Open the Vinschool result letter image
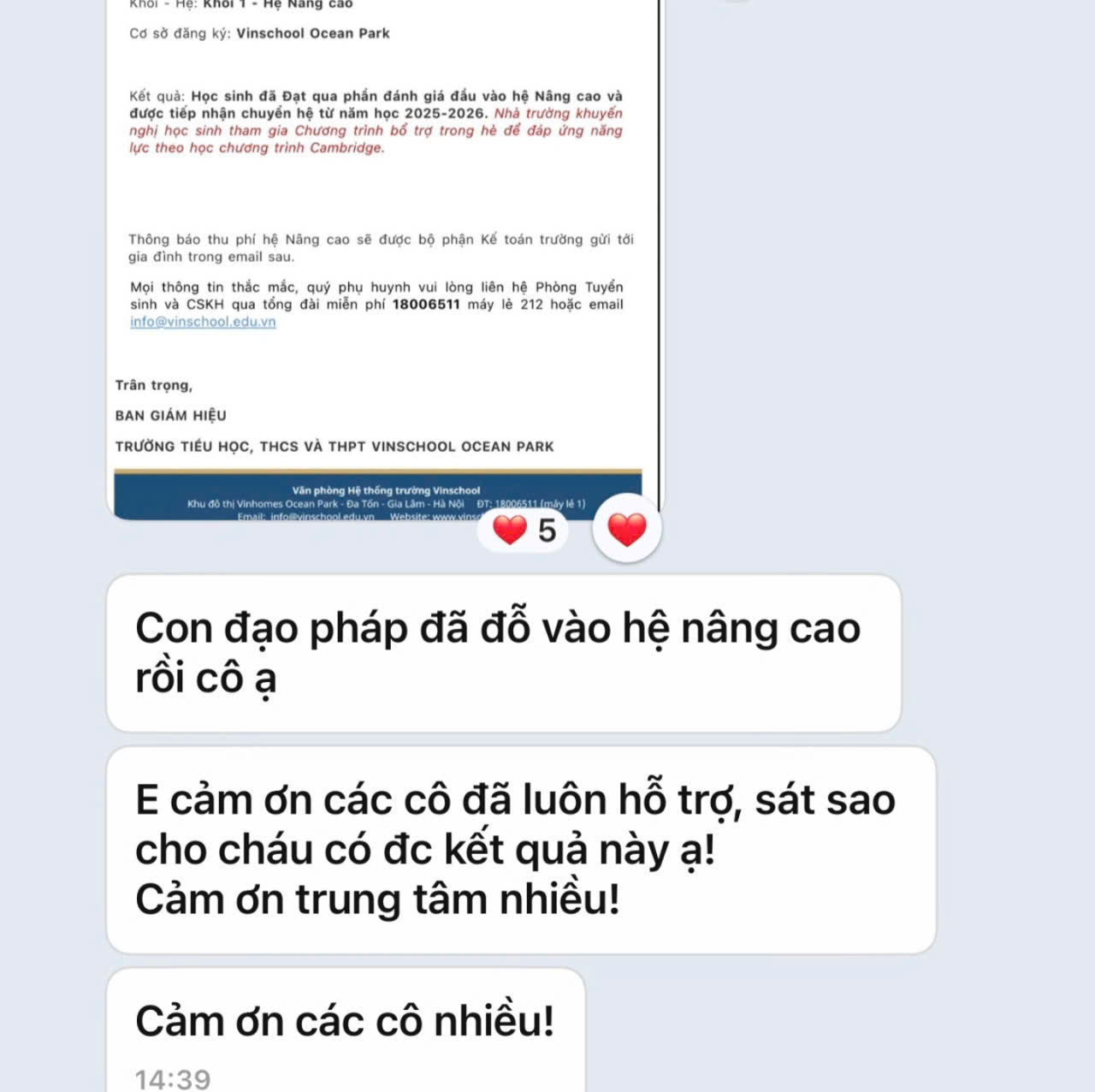1095x1092 pixels. pyautogui.click(x=383, y=257)
